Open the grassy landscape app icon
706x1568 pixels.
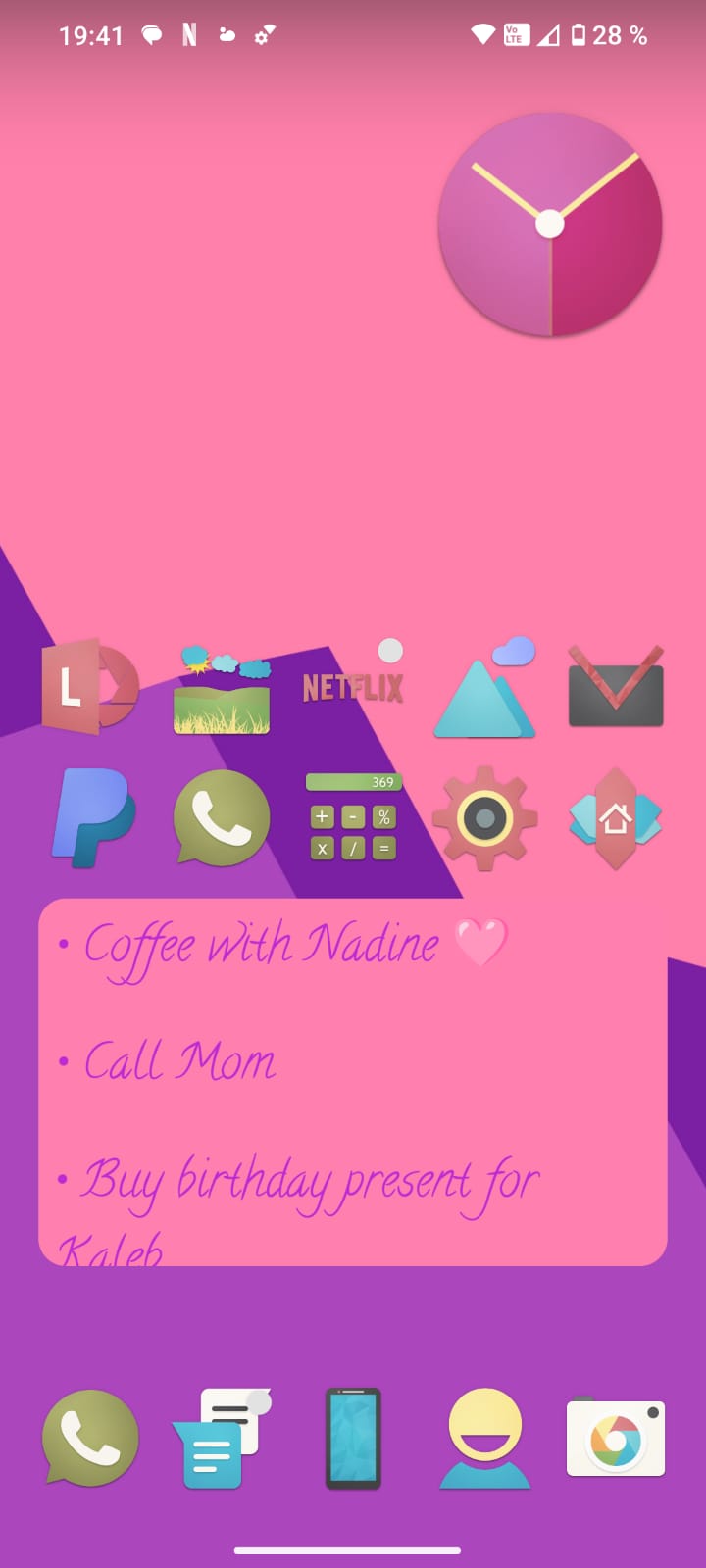coord(222,691)
